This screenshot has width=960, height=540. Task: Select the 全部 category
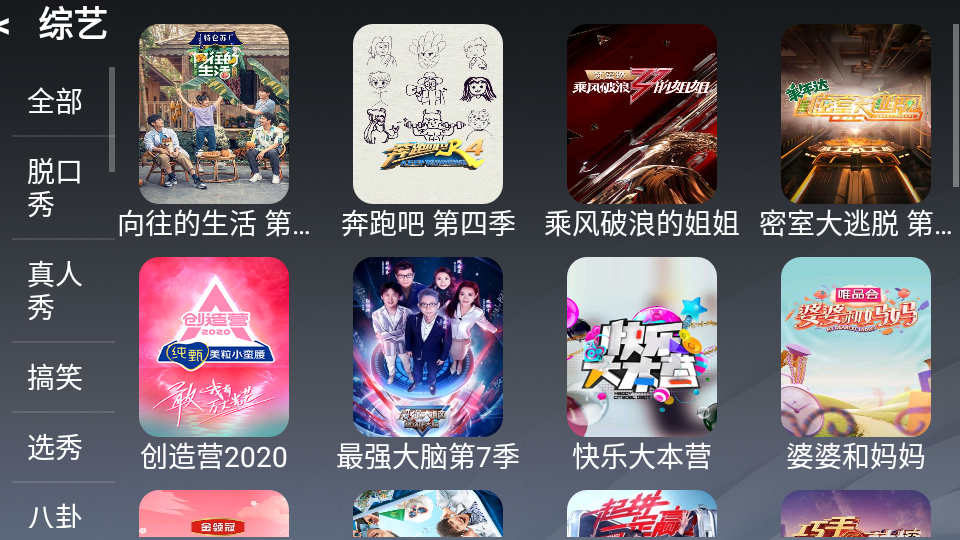(x=56, y=101)
